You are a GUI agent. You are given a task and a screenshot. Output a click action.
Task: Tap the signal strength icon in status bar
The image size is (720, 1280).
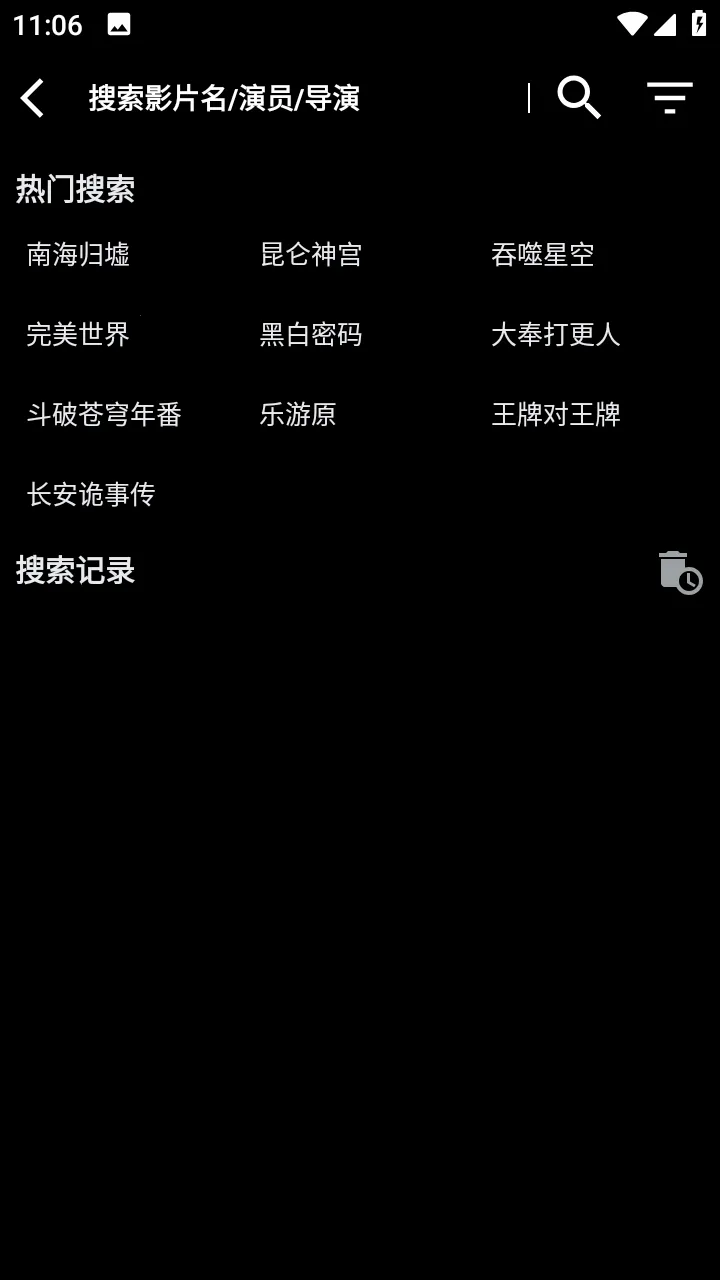pos(668,22)
